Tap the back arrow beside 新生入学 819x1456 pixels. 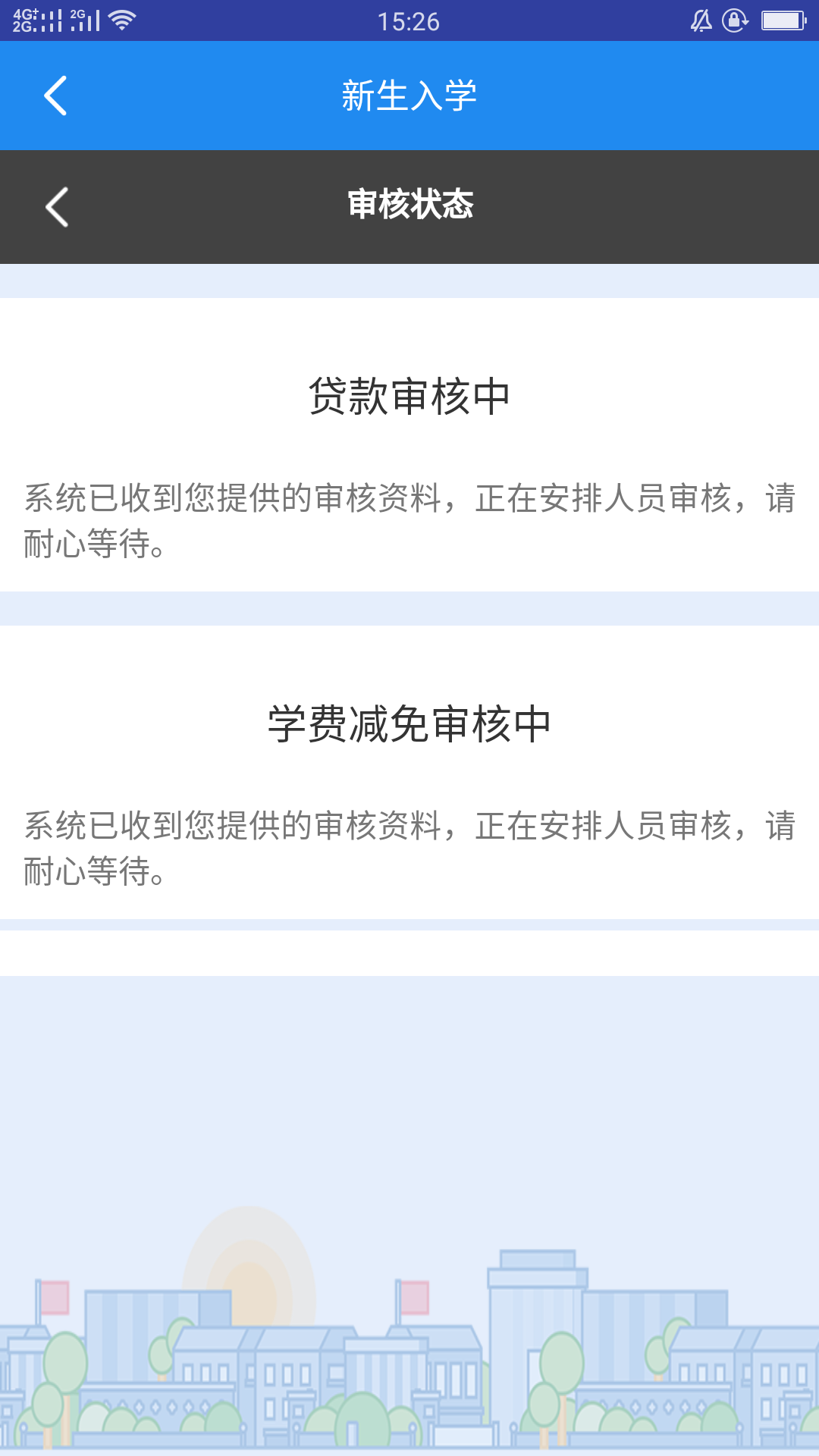click(x=55, y=96)
